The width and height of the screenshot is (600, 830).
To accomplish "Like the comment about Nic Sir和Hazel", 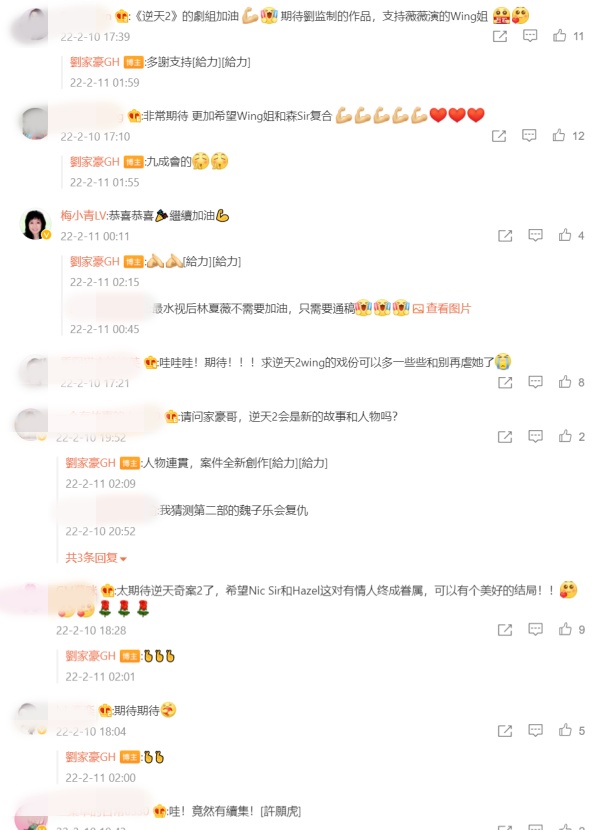I will click(565, 630).
